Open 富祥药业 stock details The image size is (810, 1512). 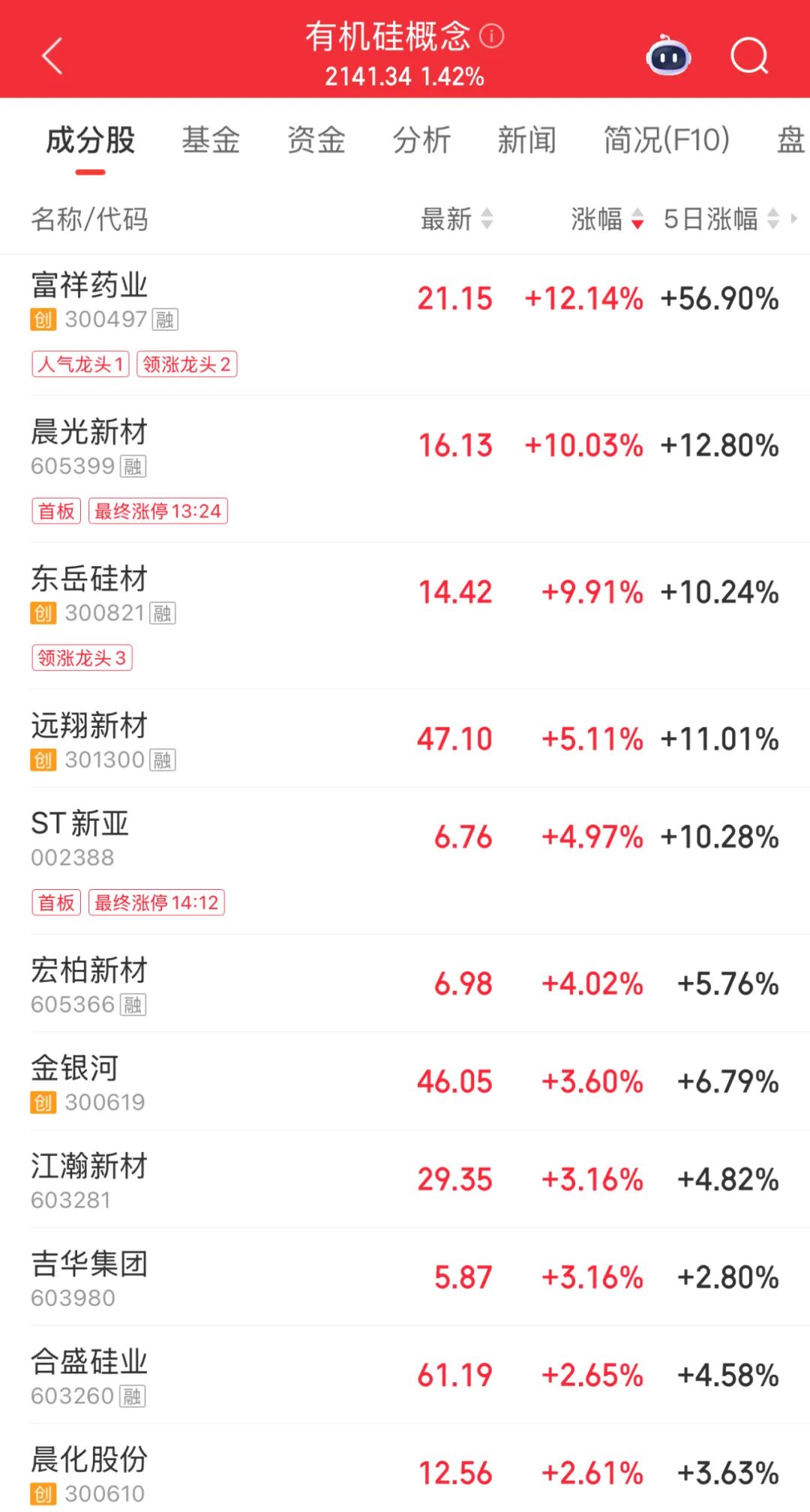coord(90,286)
